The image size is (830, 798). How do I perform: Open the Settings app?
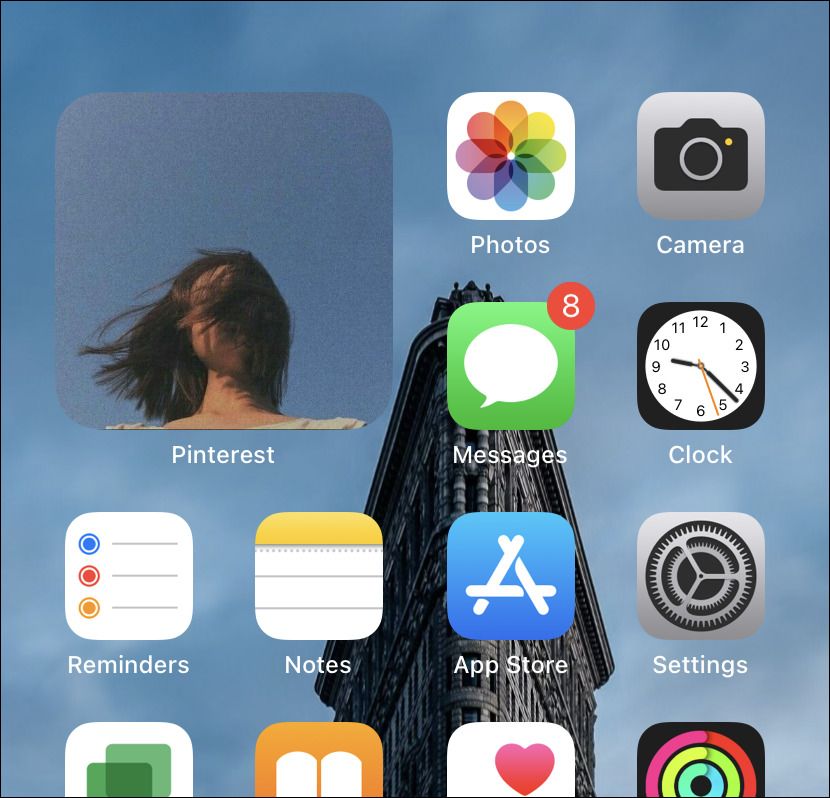coord(700,576)
